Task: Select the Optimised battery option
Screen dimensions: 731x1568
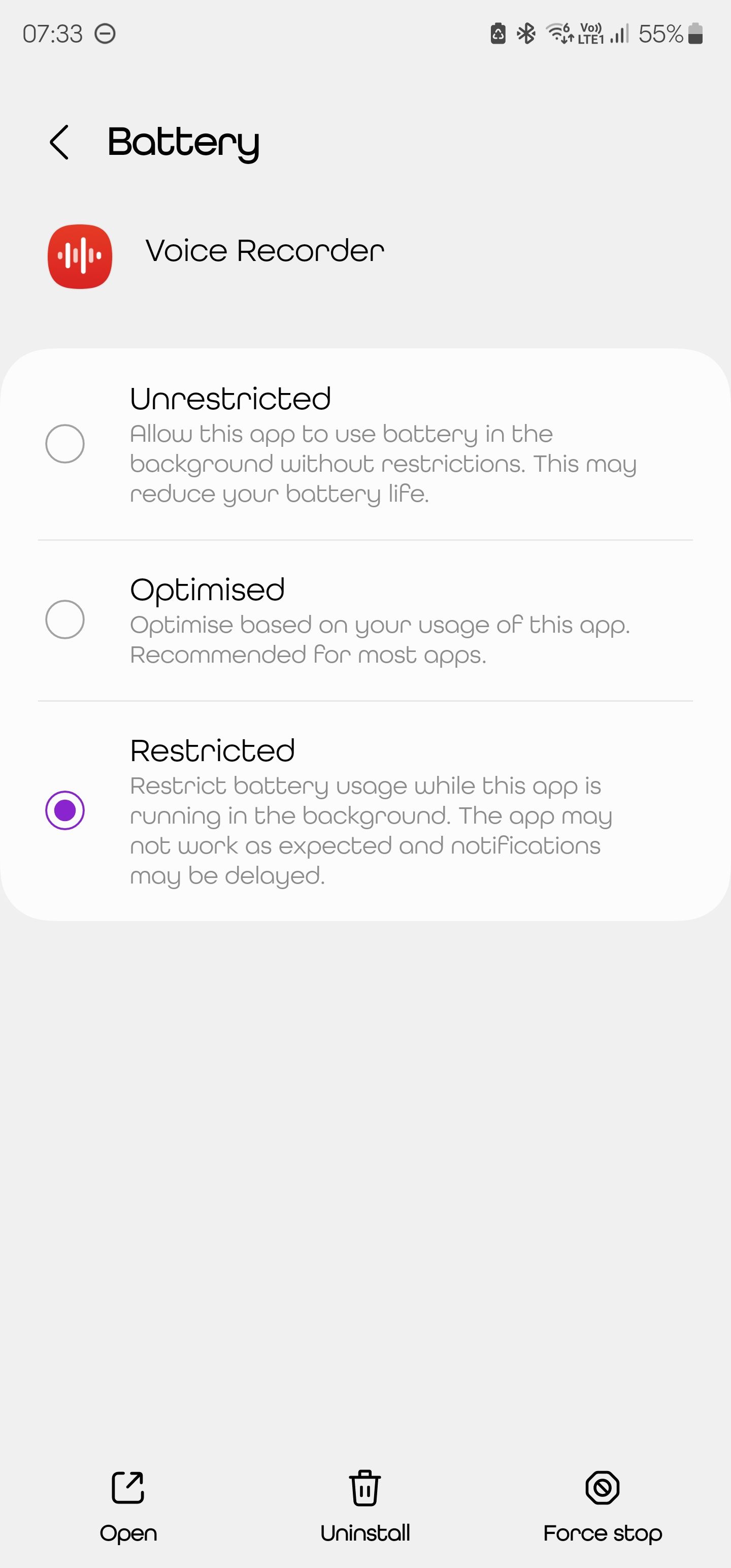Action: (65, 619)
